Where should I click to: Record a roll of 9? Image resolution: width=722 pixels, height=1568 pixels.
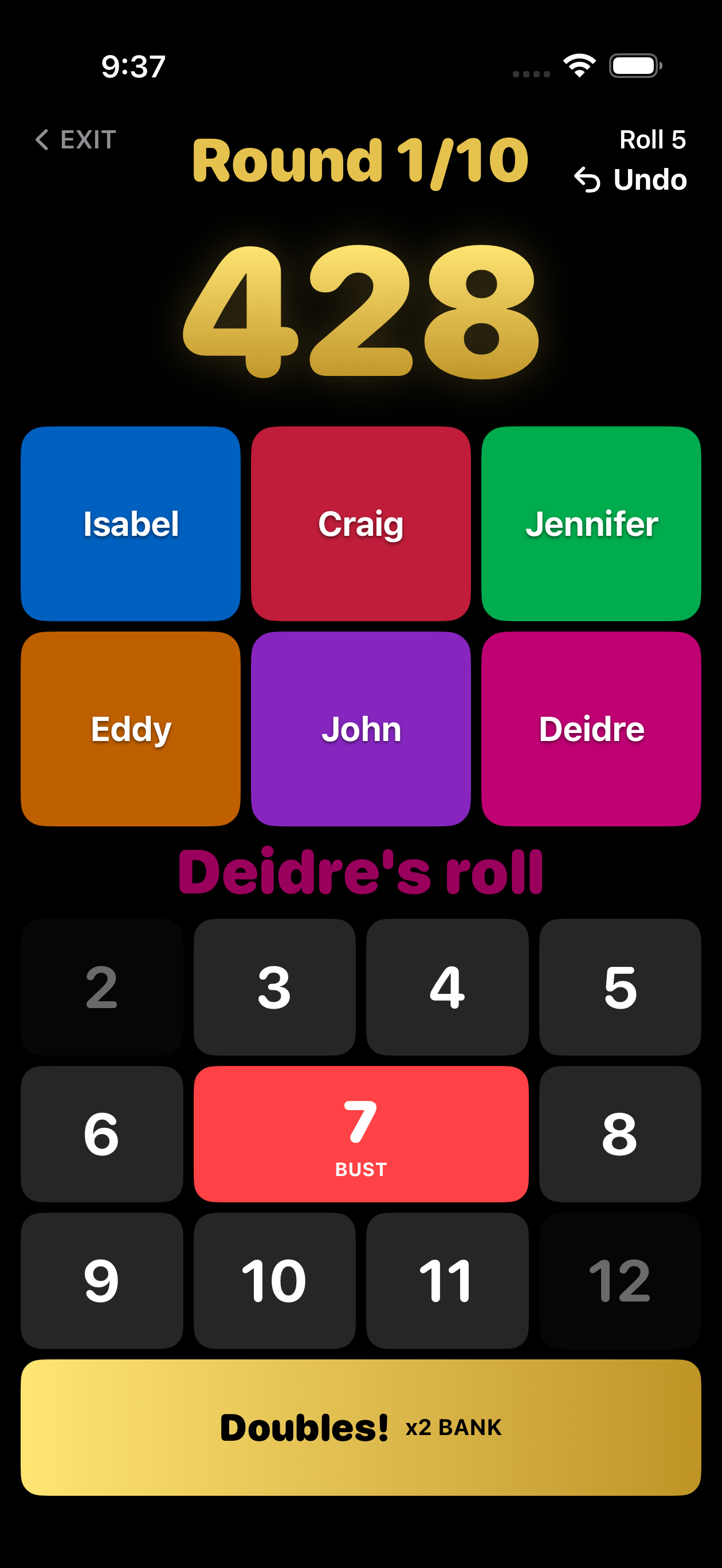(x=101, y=1282)
